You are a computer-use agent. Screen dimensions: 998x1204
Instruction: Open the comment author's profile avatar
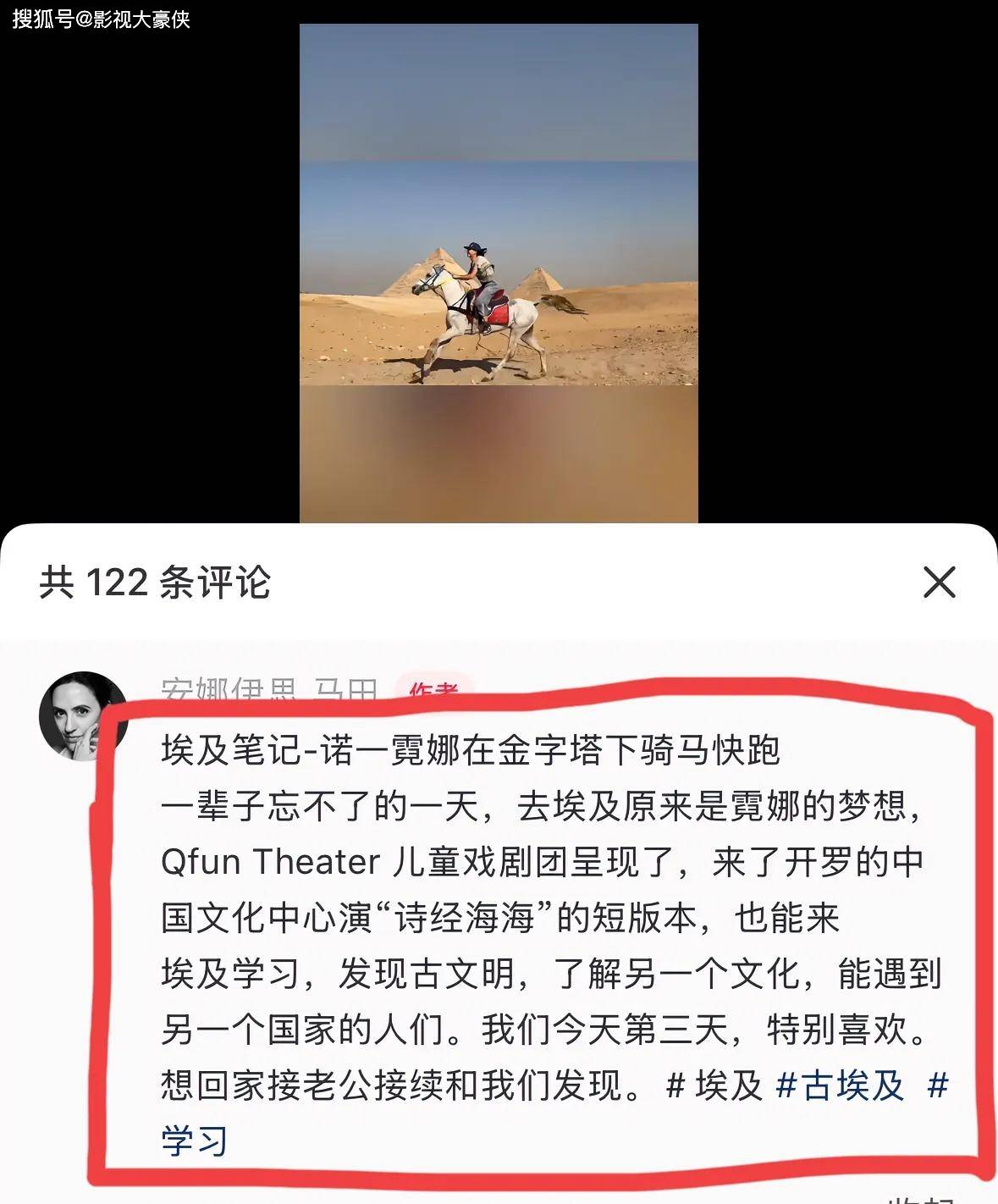tap(82, 715)
